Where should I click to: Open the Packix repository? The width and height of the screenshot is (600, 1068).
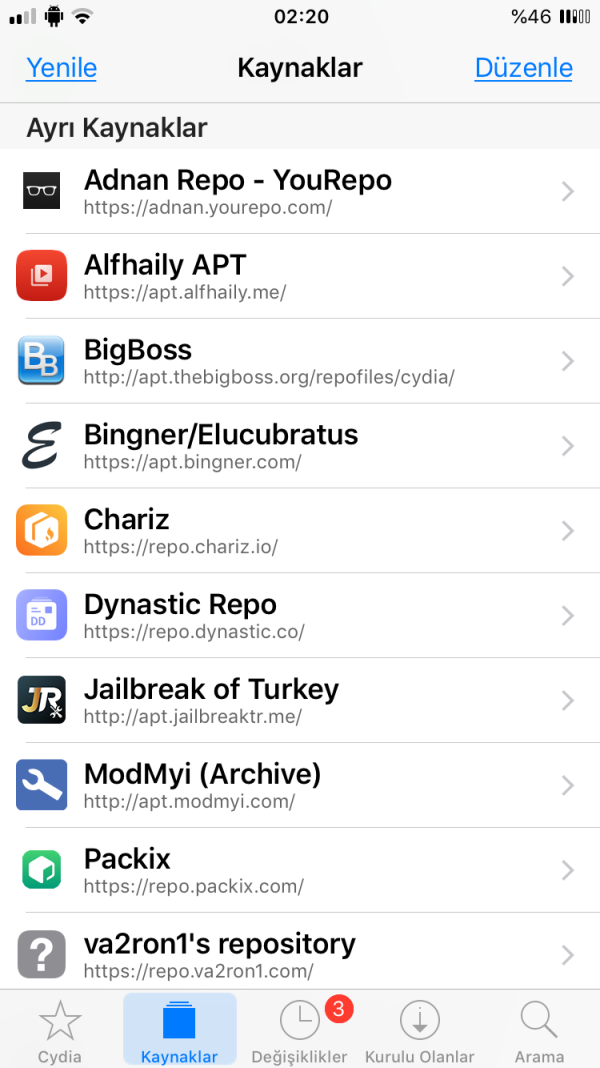(x=300, y=870)
